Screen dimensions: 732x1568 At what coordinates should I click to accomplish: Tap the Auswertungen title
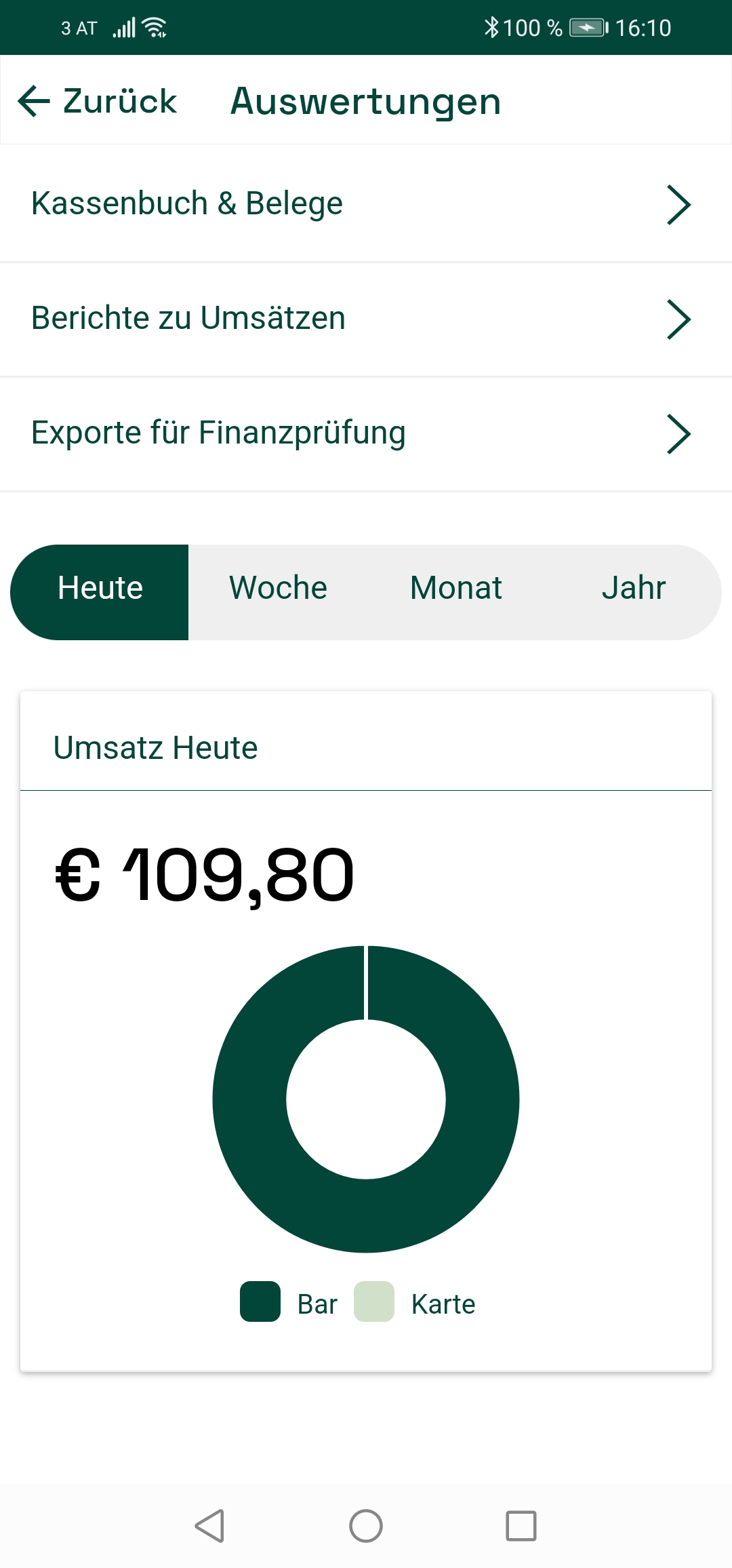tap(365, 102)
